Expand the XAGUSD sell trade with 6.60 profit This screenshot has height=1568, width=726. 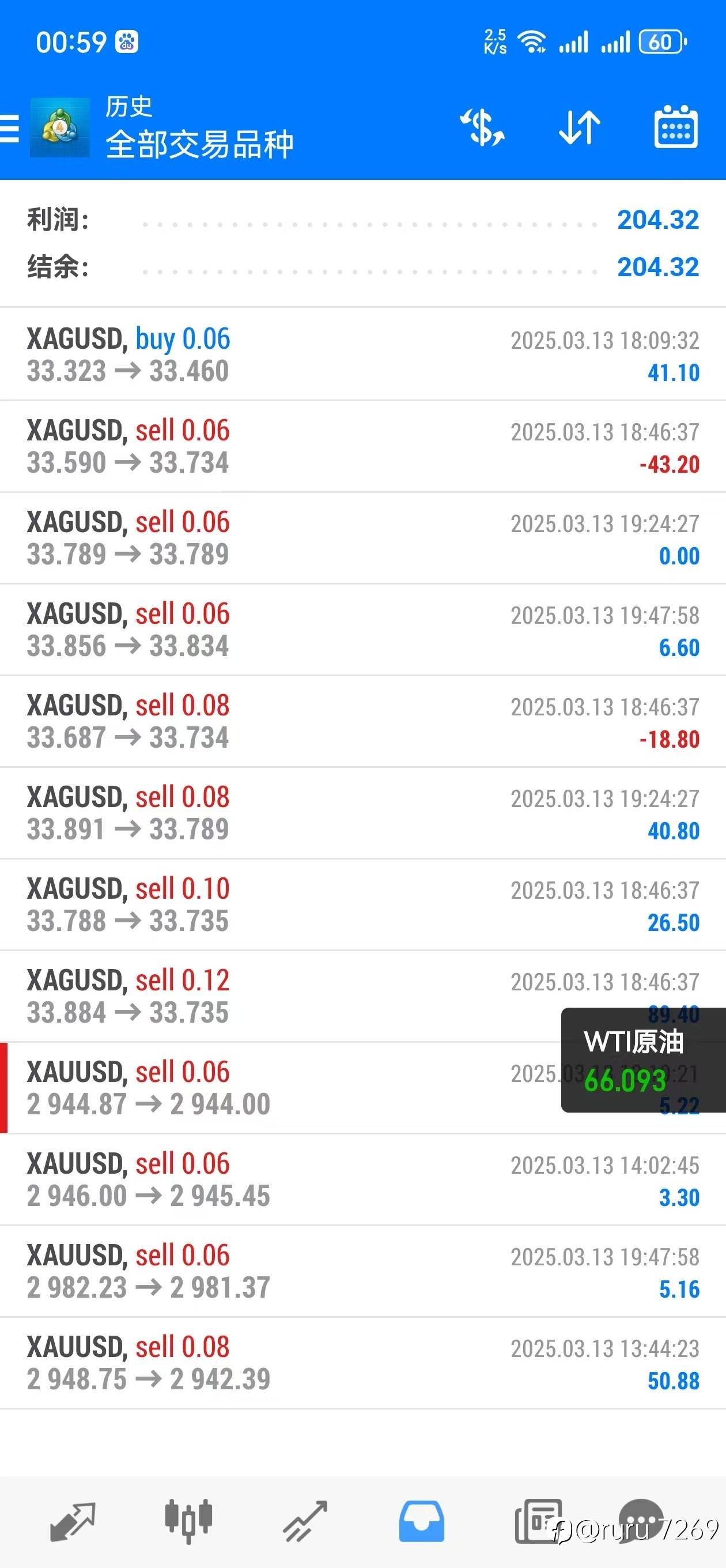(362, 630)
